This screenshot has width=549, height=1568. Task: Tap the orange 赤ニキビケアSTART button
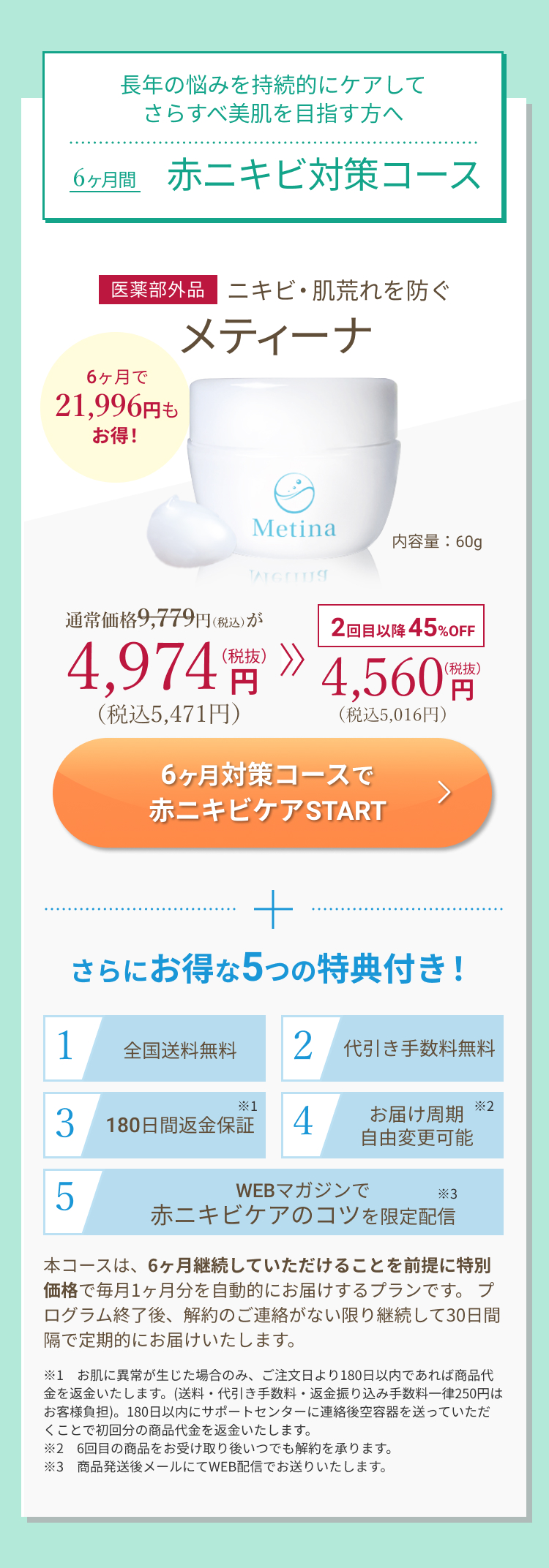coord(272,793)
